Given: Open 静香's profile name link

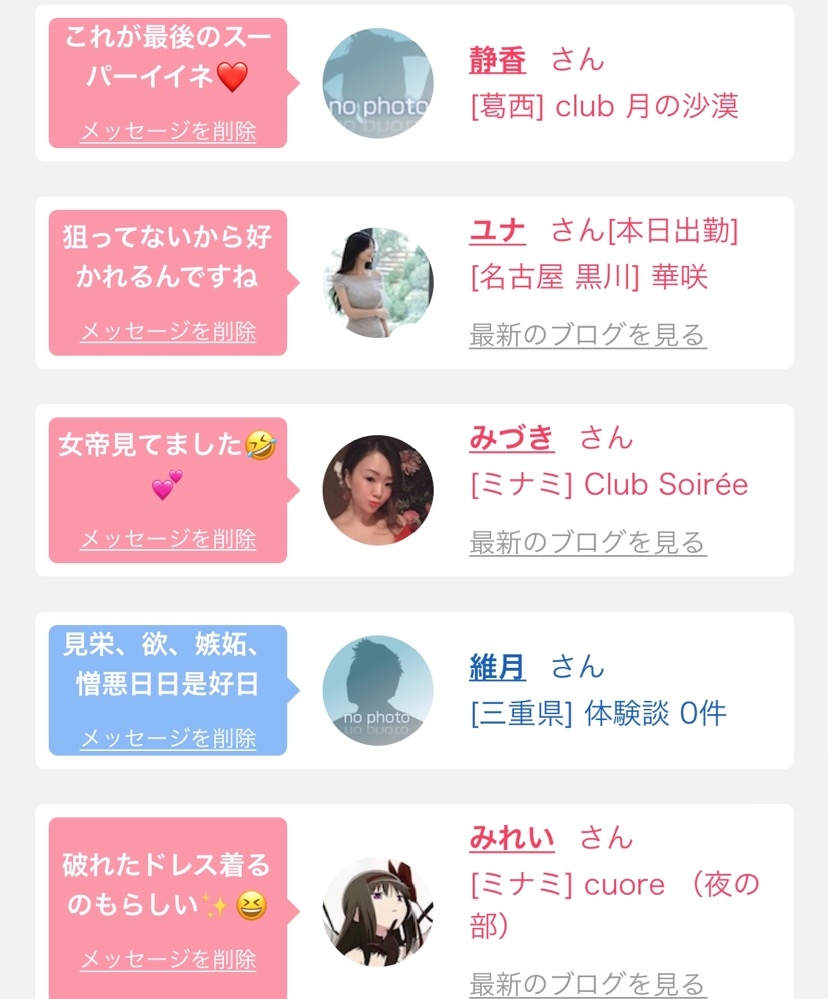Looking at the screenshot, I should click(497, 61).
